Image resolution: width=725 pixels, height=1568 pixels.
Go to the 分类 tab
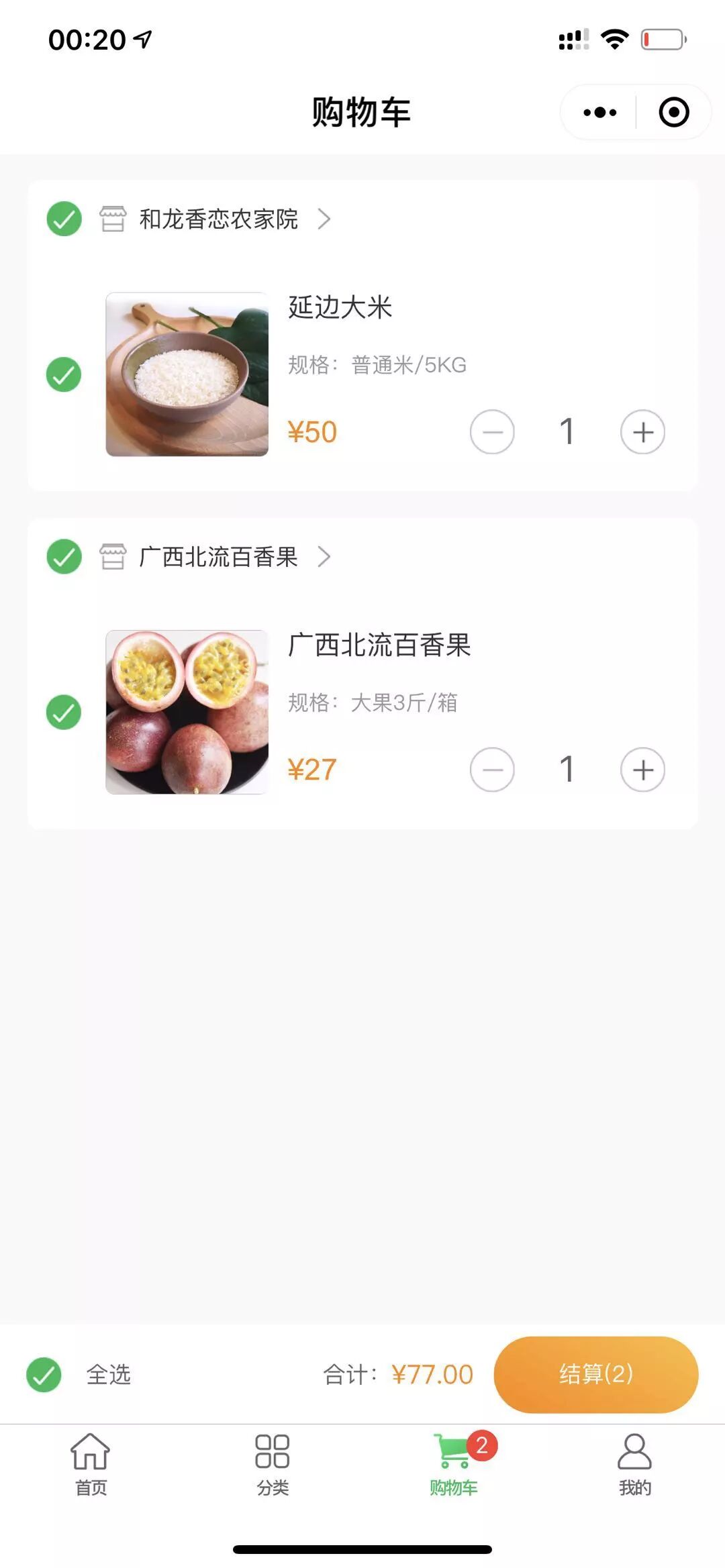[x=272, y=1464]
